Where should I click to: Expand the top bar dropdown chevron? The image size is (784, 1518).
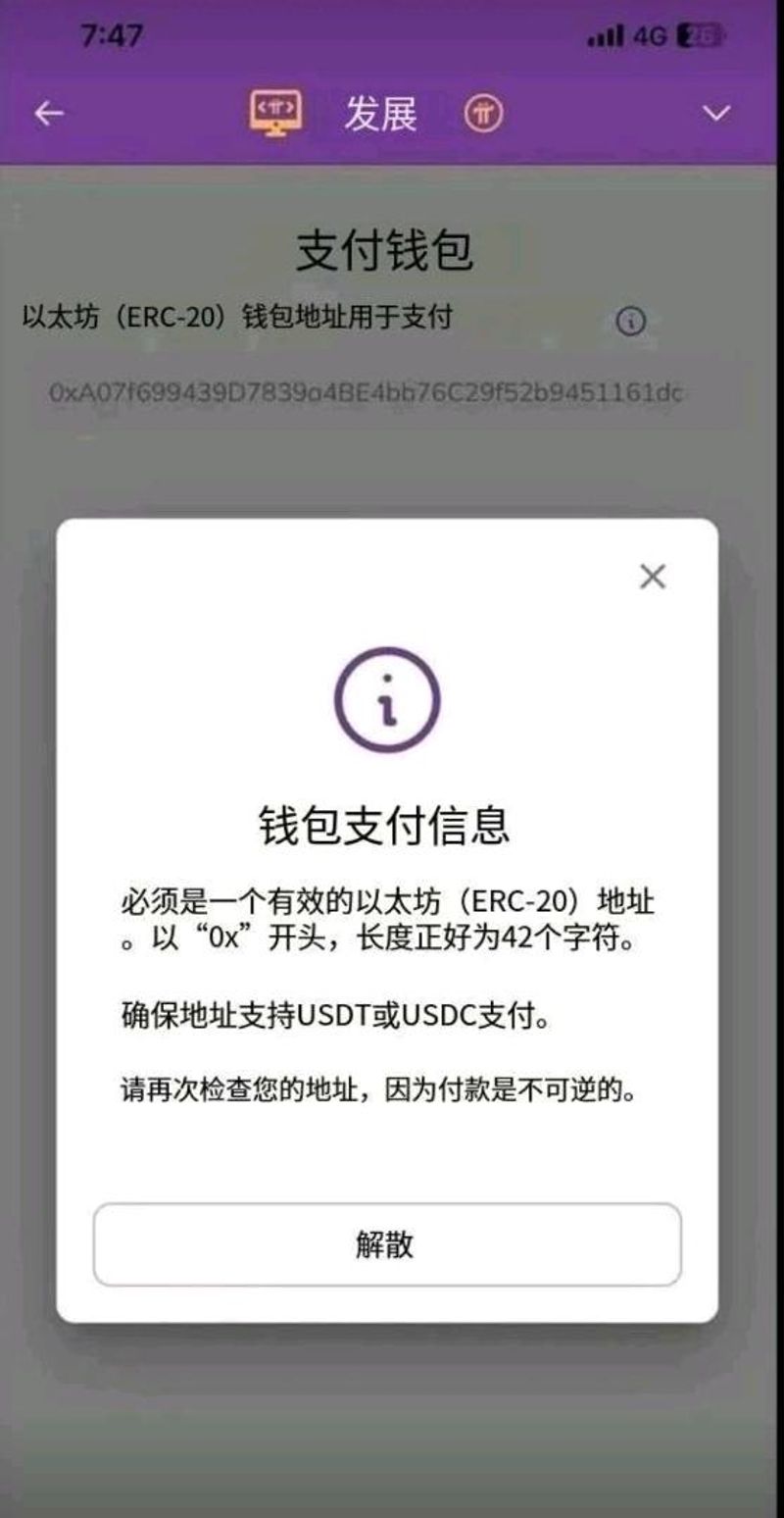tap(716, 114)
